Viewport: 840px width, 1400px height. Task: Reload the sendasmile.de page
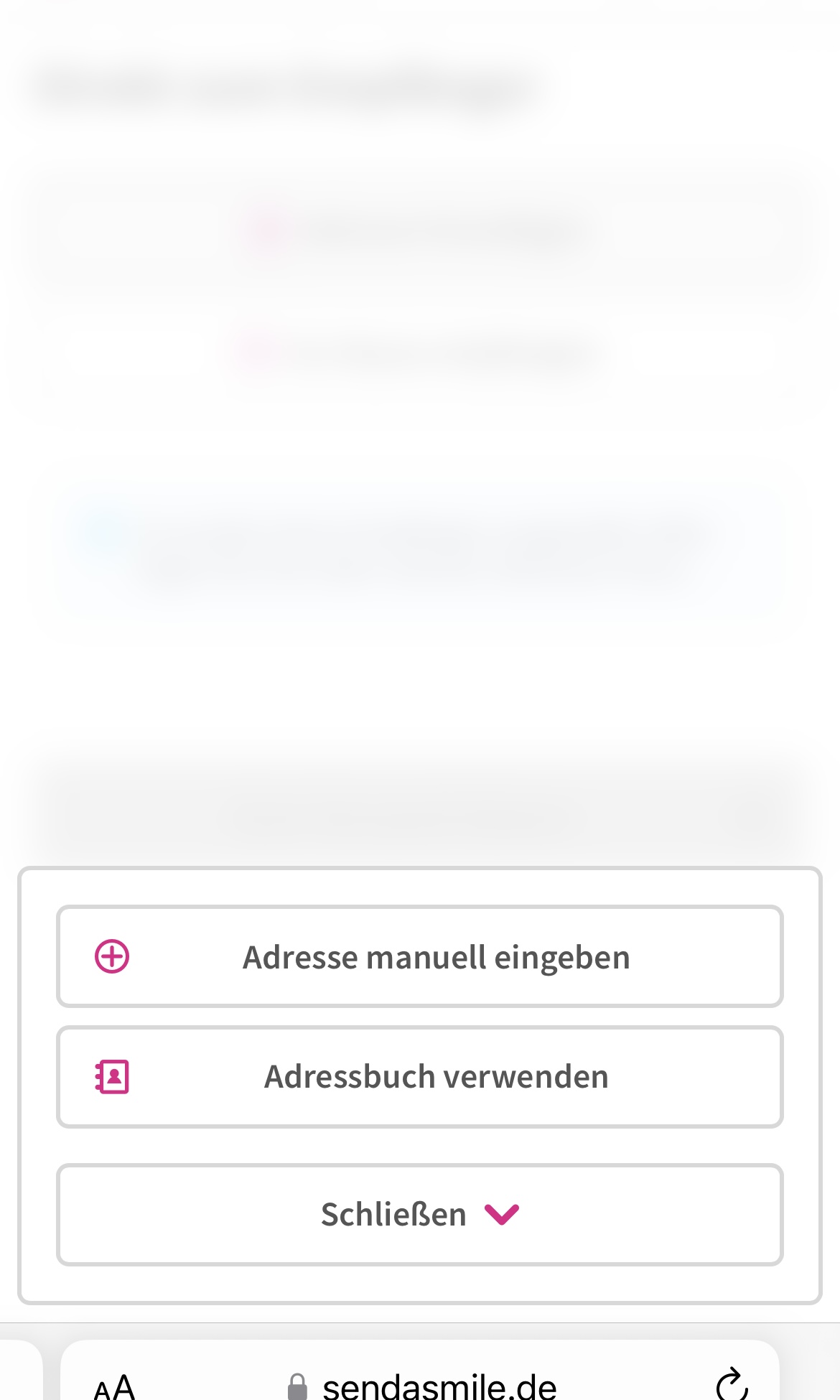[x=732, y=1383]
